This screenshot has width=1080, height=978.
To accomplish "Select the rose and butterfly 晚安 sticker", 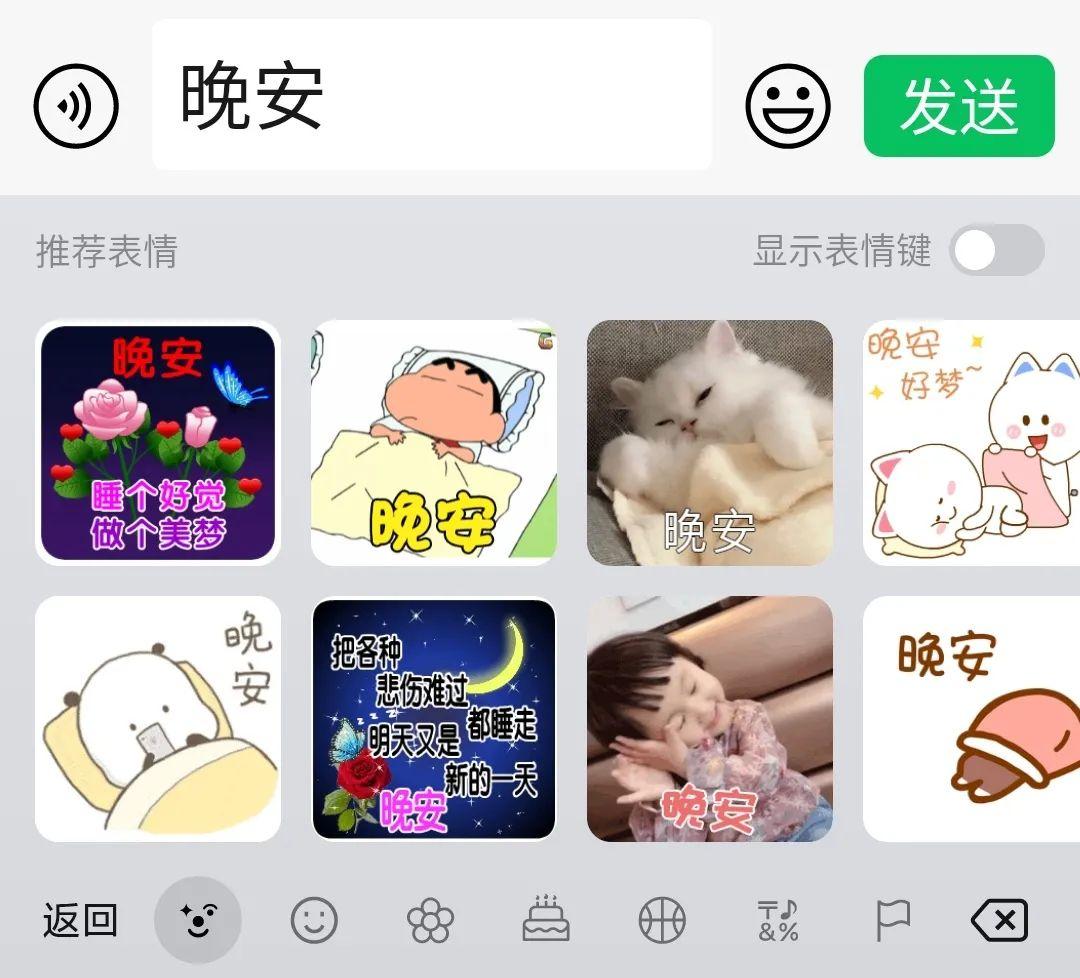I will 158,442.
